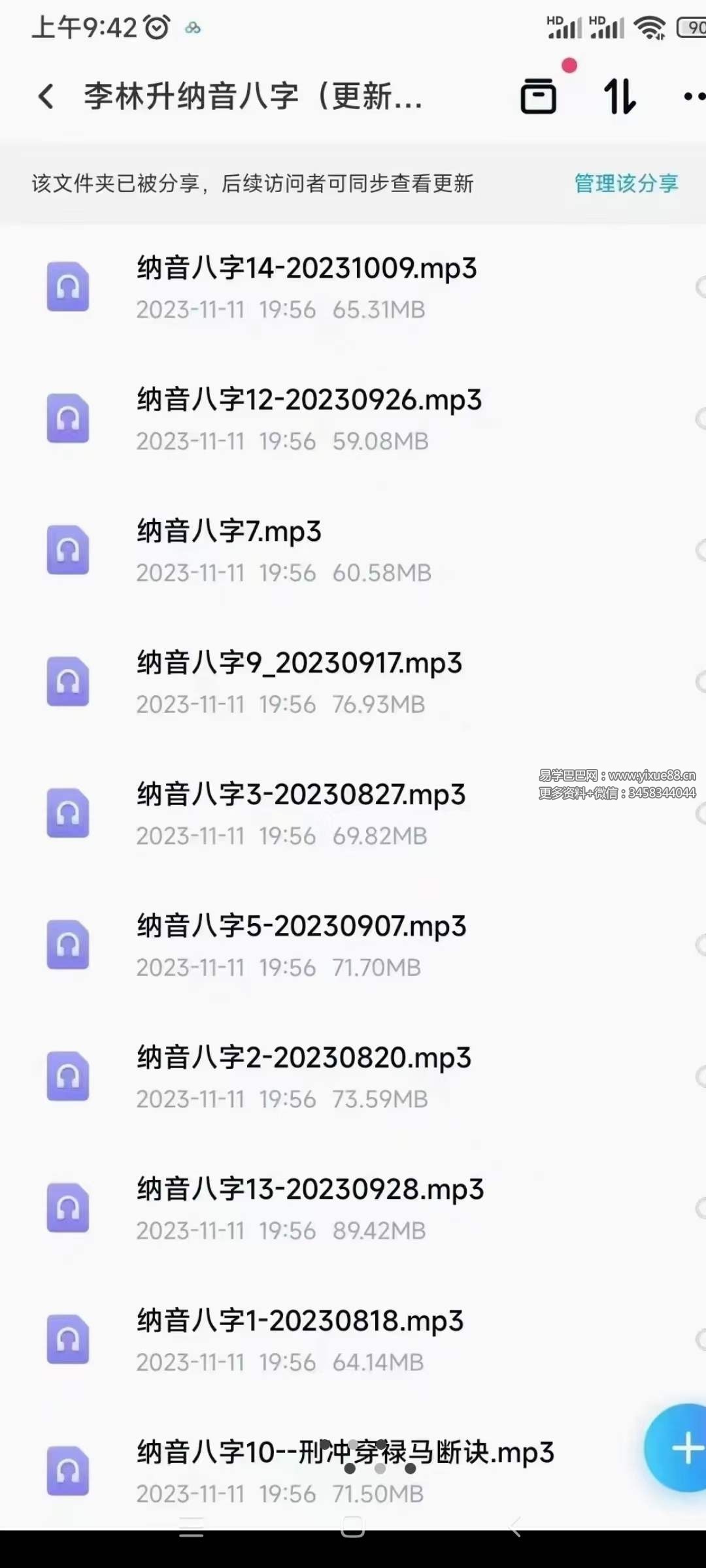This screenshot has width=706, height=1568.
Task: Tap the audio icon of 纳音八字14-20231009.mp3
Action: tap(67, 287)
